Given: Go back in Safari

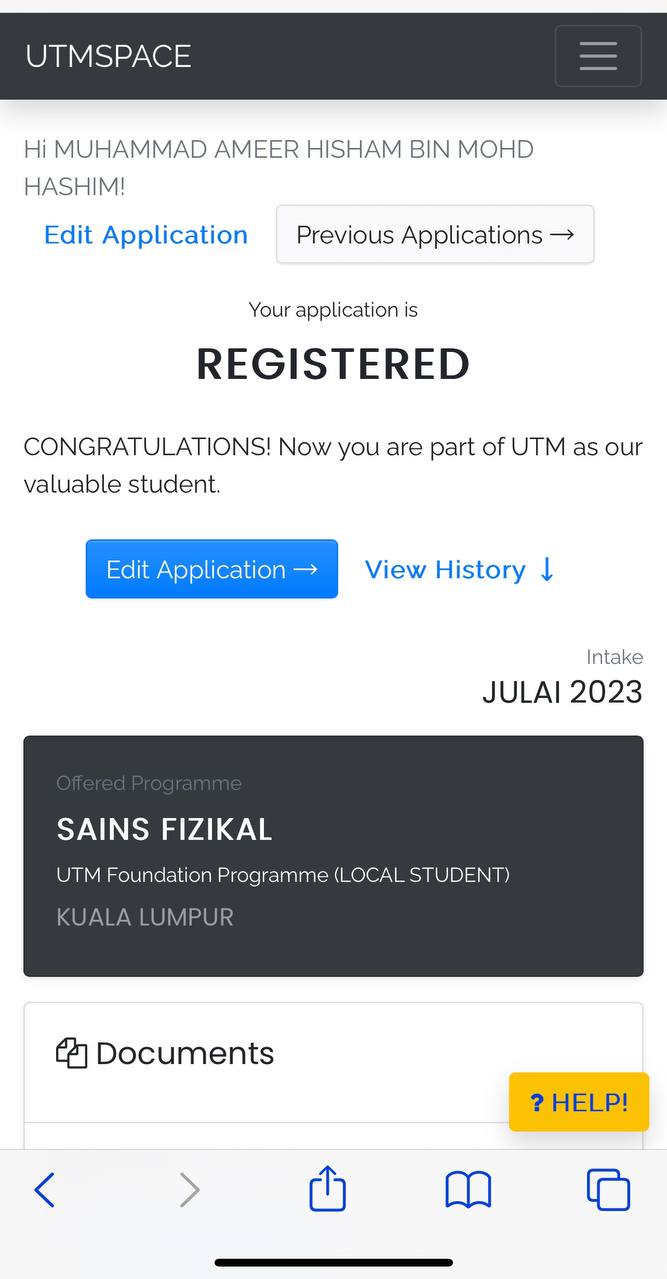Looking at the screenshot, I should coord(45,1190).
